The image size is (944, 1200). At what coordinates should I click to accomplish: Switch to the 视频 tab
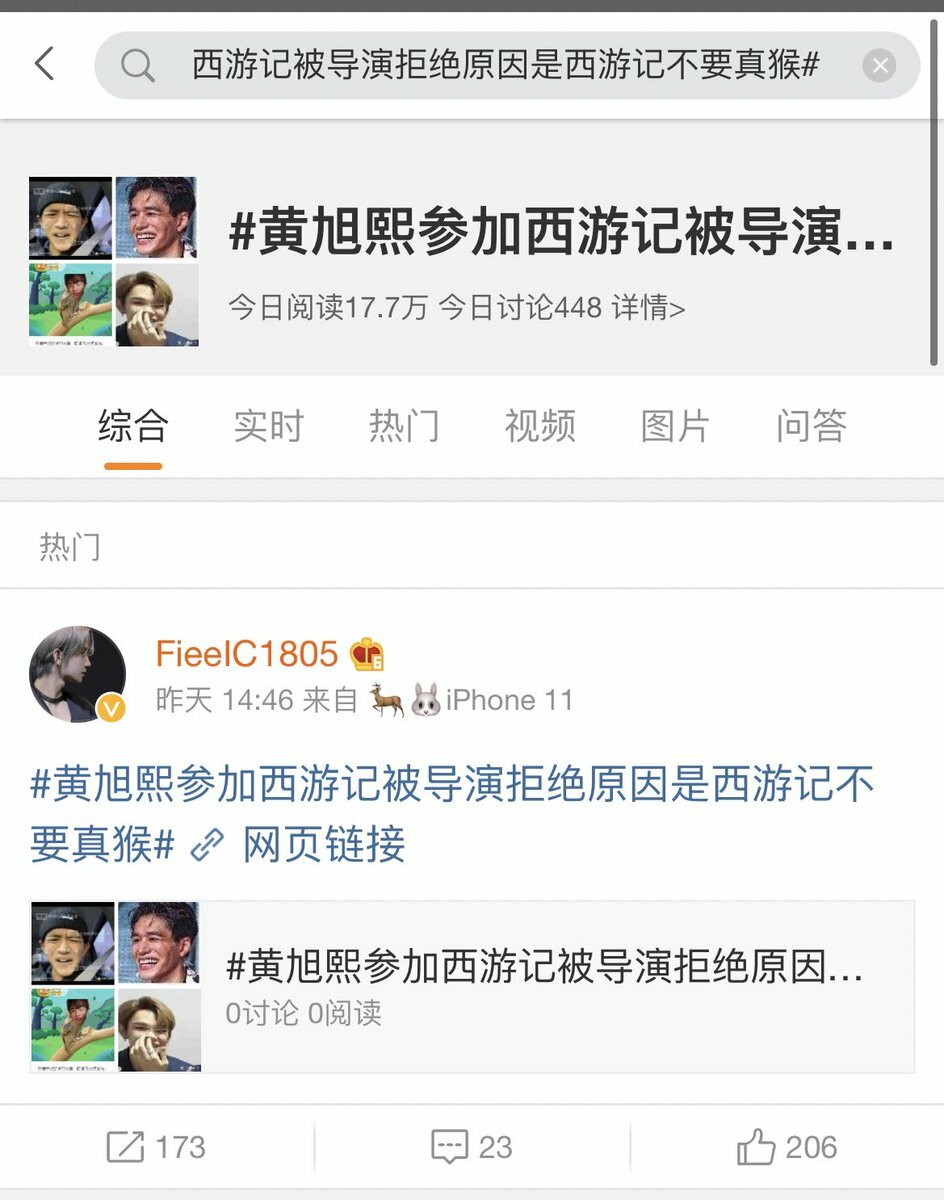(x=540, y=426)
